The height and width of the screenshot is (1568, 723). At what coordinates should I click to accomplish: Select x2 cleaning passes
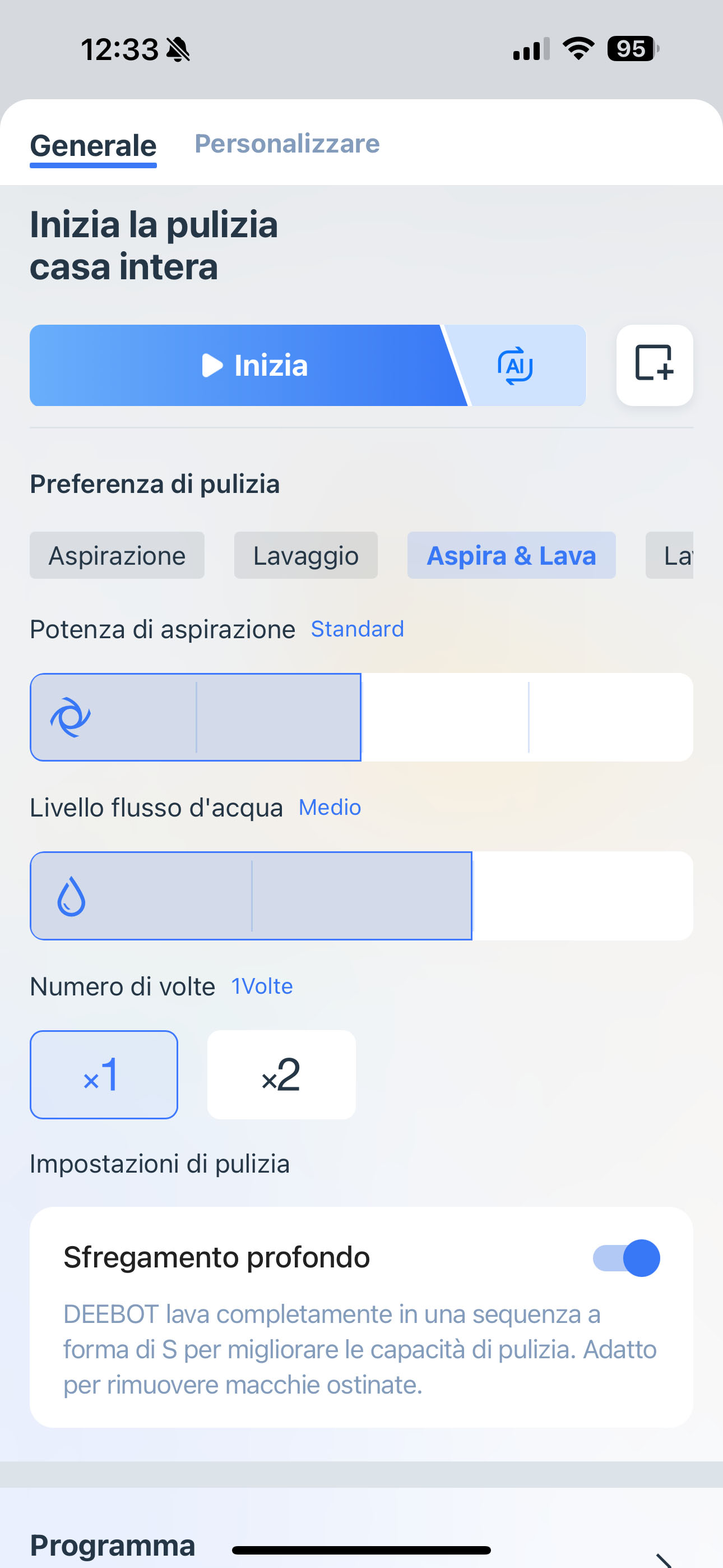pyautogui.click(x=281, y=1074)
